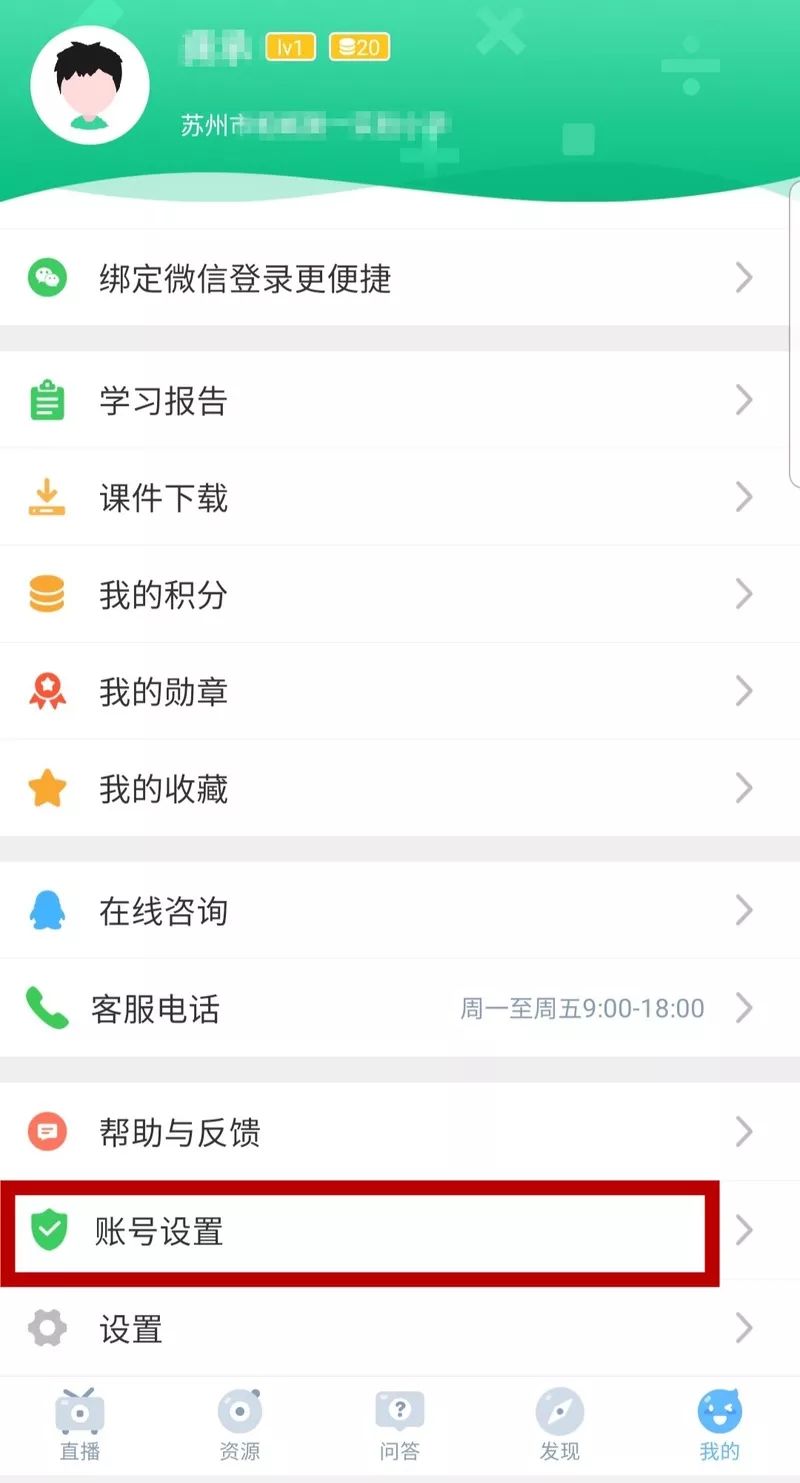
Task: Open 帮助与反馈 help and feedback
Action: tap(400, 1132)
